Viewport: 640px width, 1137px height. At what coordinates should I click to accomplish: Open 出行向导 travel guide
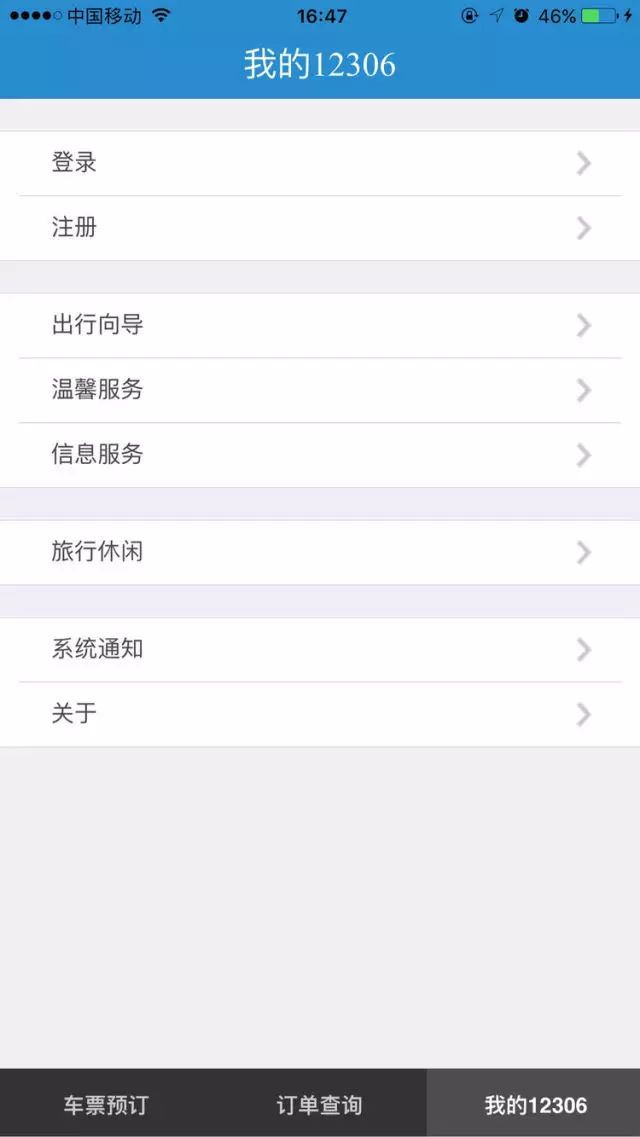point(320,326)
